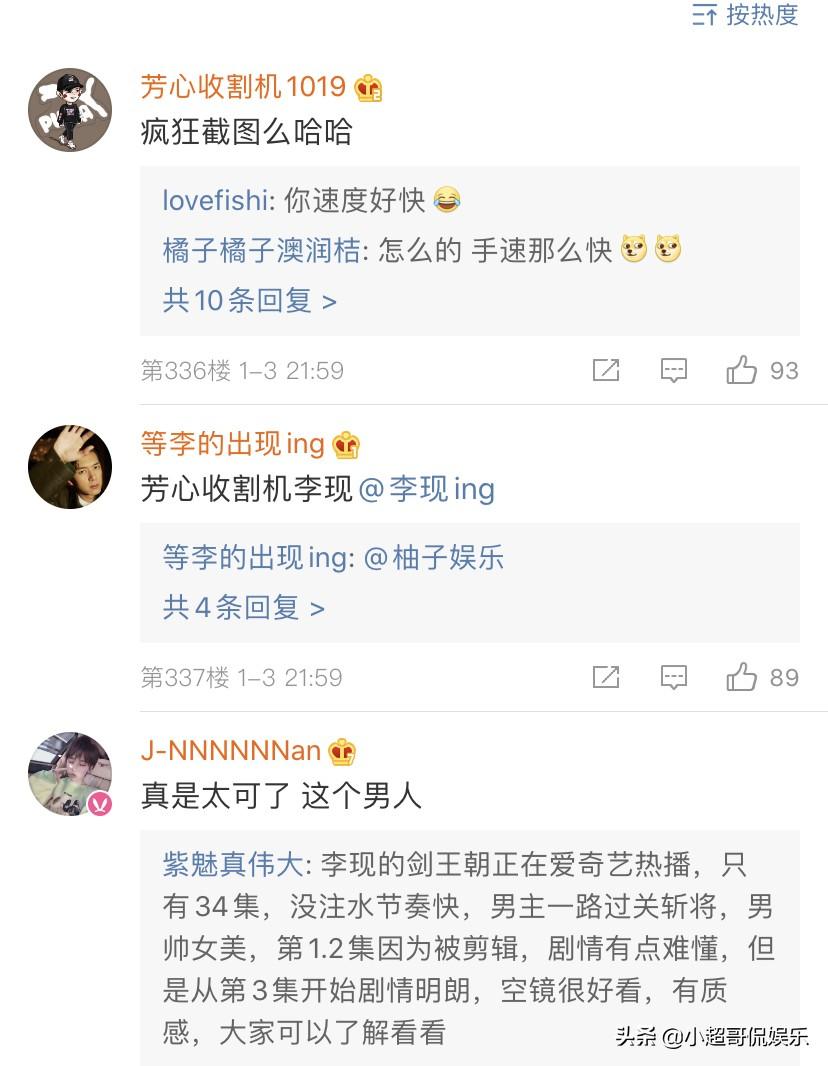Image resolution: width=828 pixels, height=1066 pixels.
Task: Repost the comment on floor 第337楼
Action: coord(606,677)
